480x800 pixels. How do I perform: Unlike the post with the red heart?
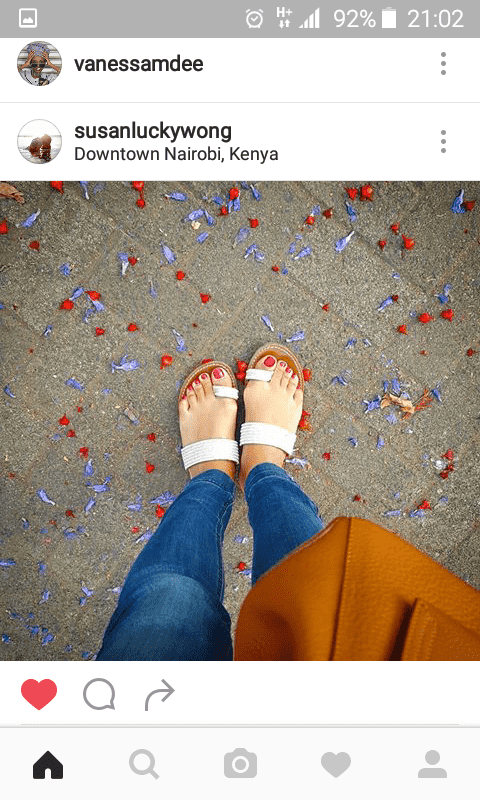[x=39, y=694]
